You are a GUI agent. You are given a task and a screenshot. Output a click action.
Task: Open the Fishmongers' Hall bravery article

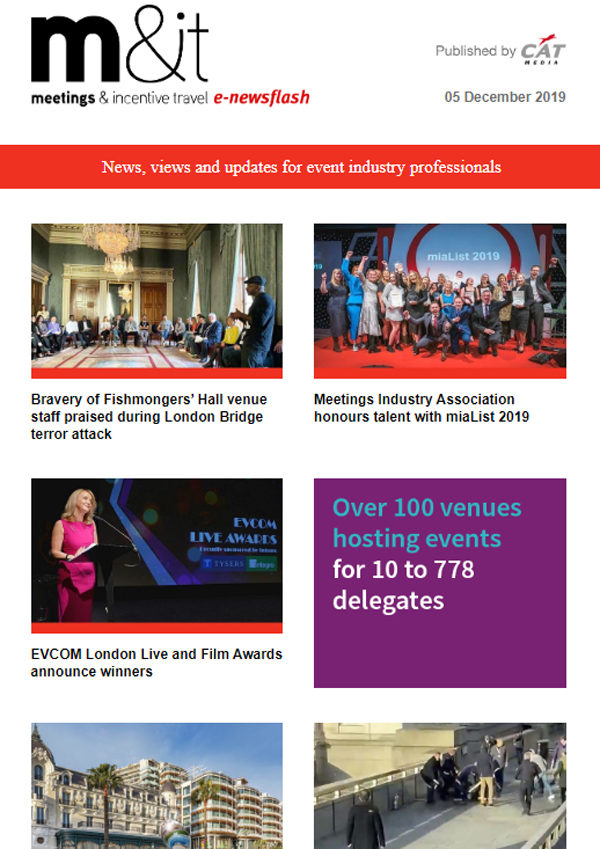point(149,417)
